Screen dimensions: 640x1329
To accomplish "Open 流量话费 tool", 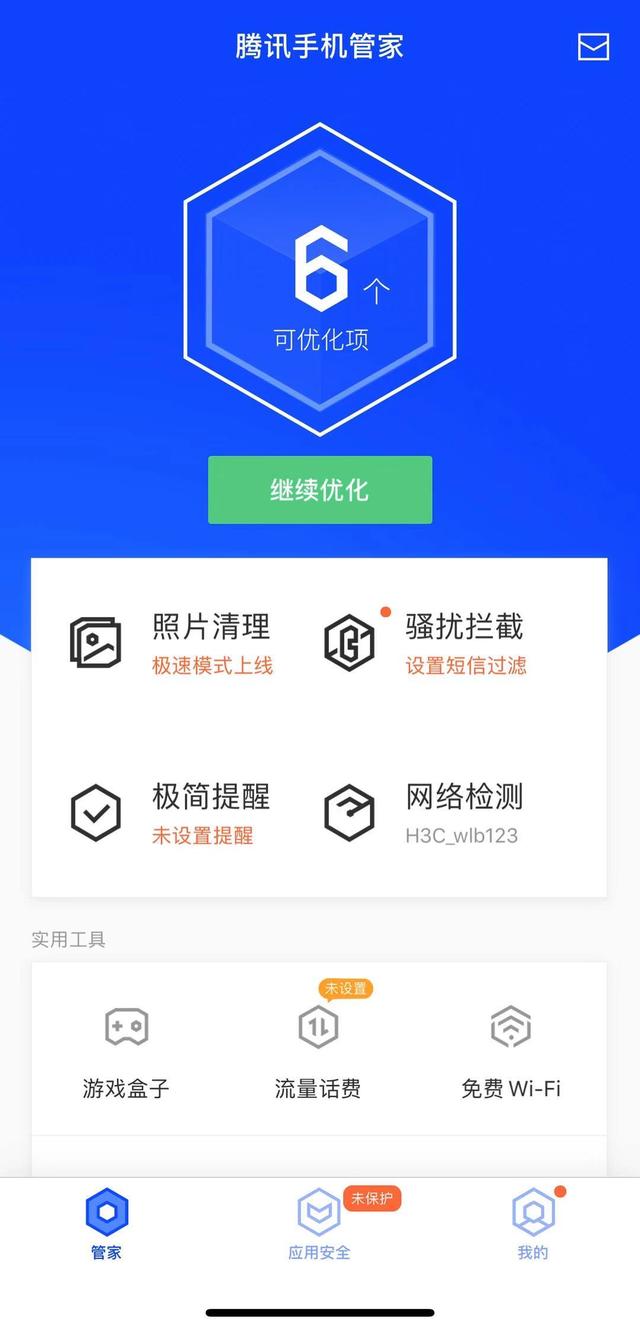I will pos(319,1051).
